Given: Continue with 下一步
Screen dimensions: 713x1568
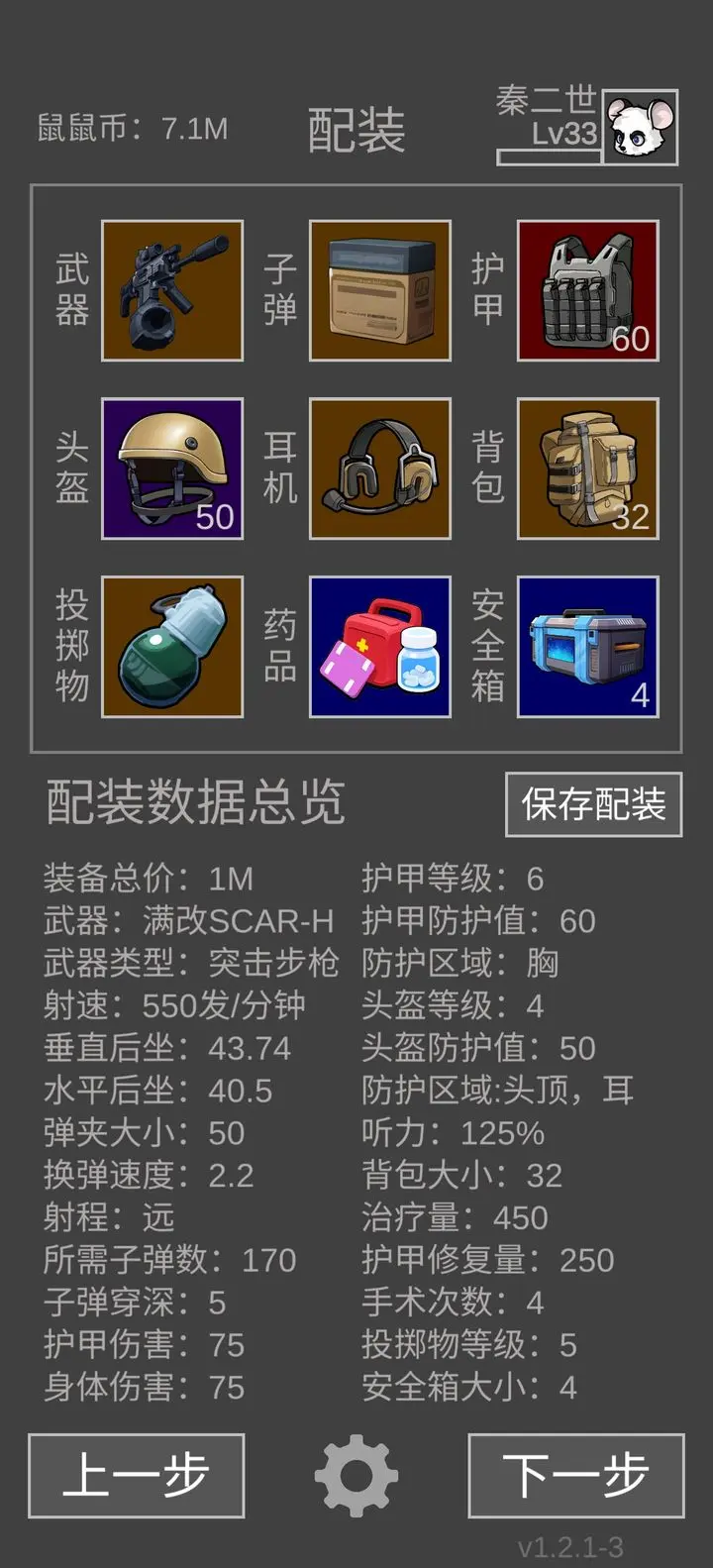Looking at the screenshot, I should coord(575,1476).
